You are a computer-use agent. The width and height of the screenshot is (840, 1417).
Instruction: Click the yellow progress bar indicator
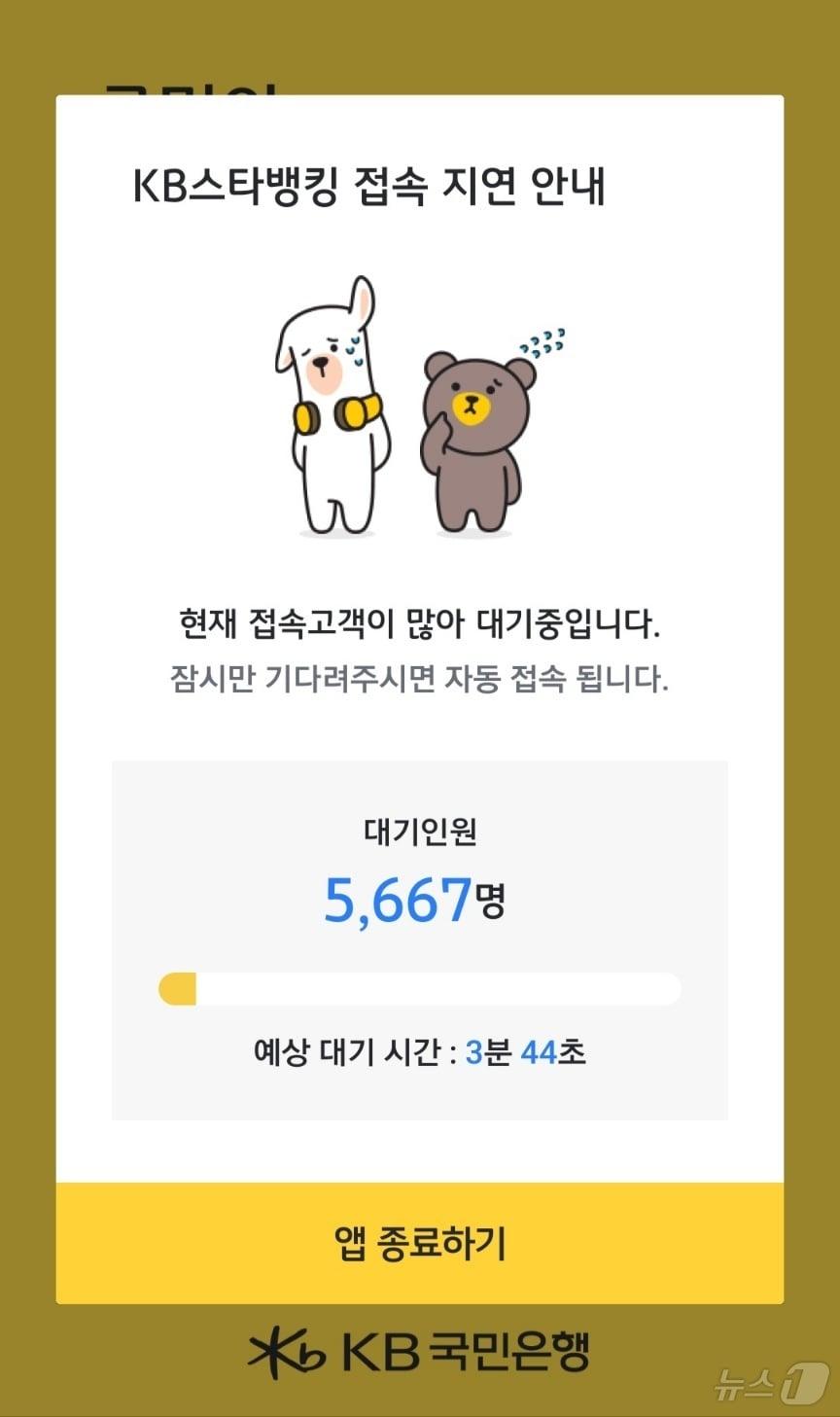click(177, 989)
